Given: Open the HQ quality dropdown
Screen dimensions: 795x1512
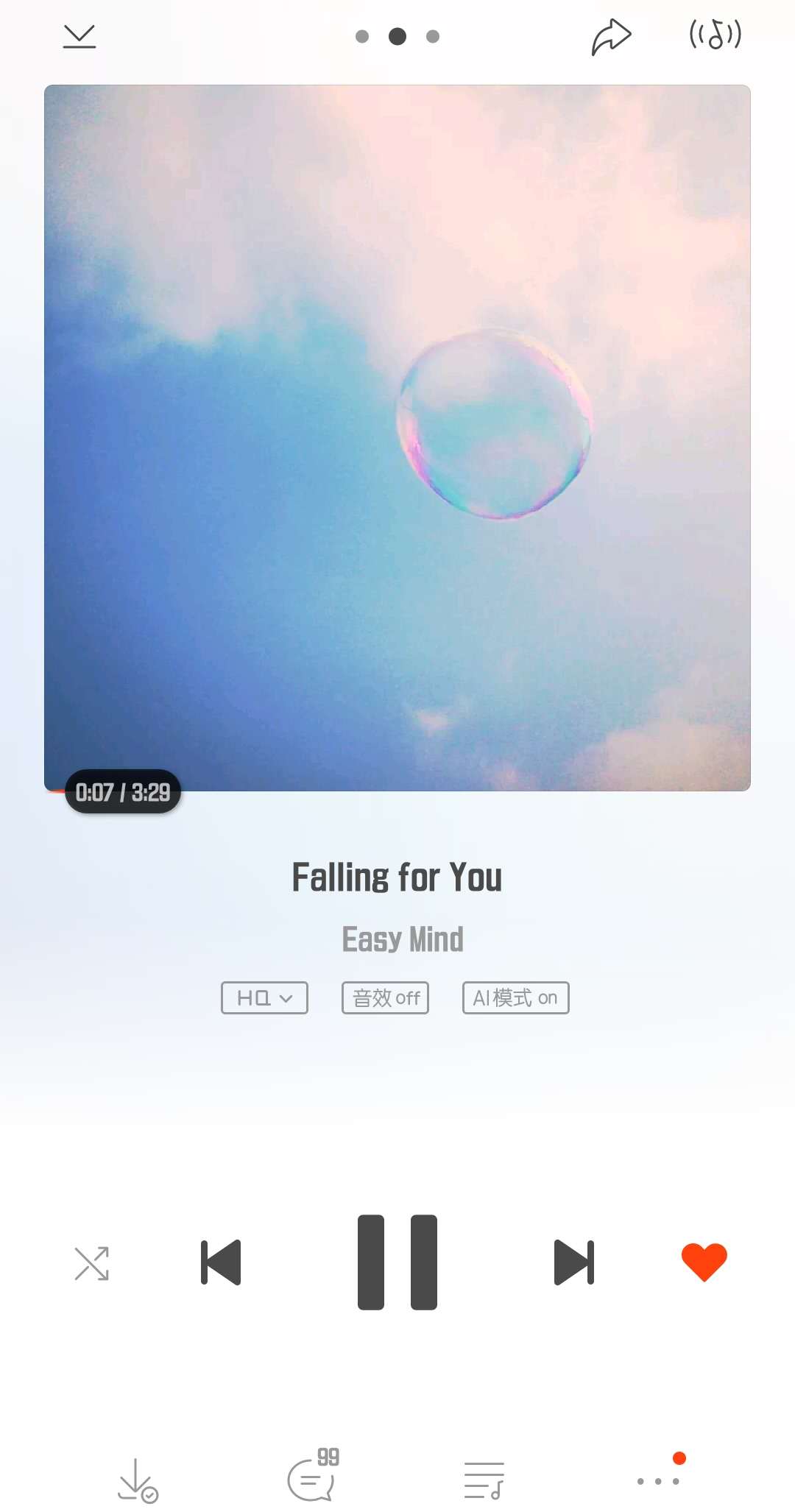Looking at the screenshot, I should coord(264,997).
